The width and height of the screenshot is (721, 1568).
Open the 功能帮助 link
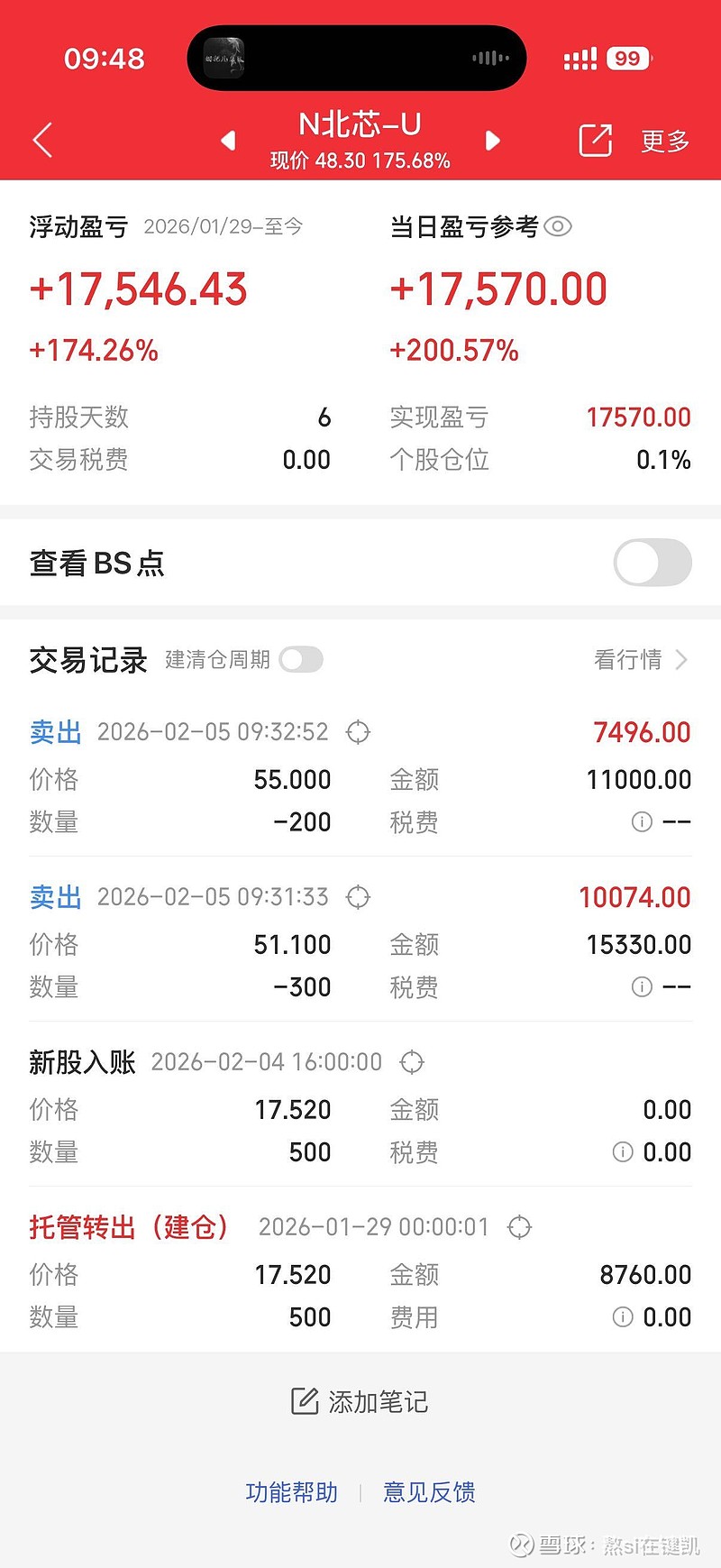coord(291,1492)
